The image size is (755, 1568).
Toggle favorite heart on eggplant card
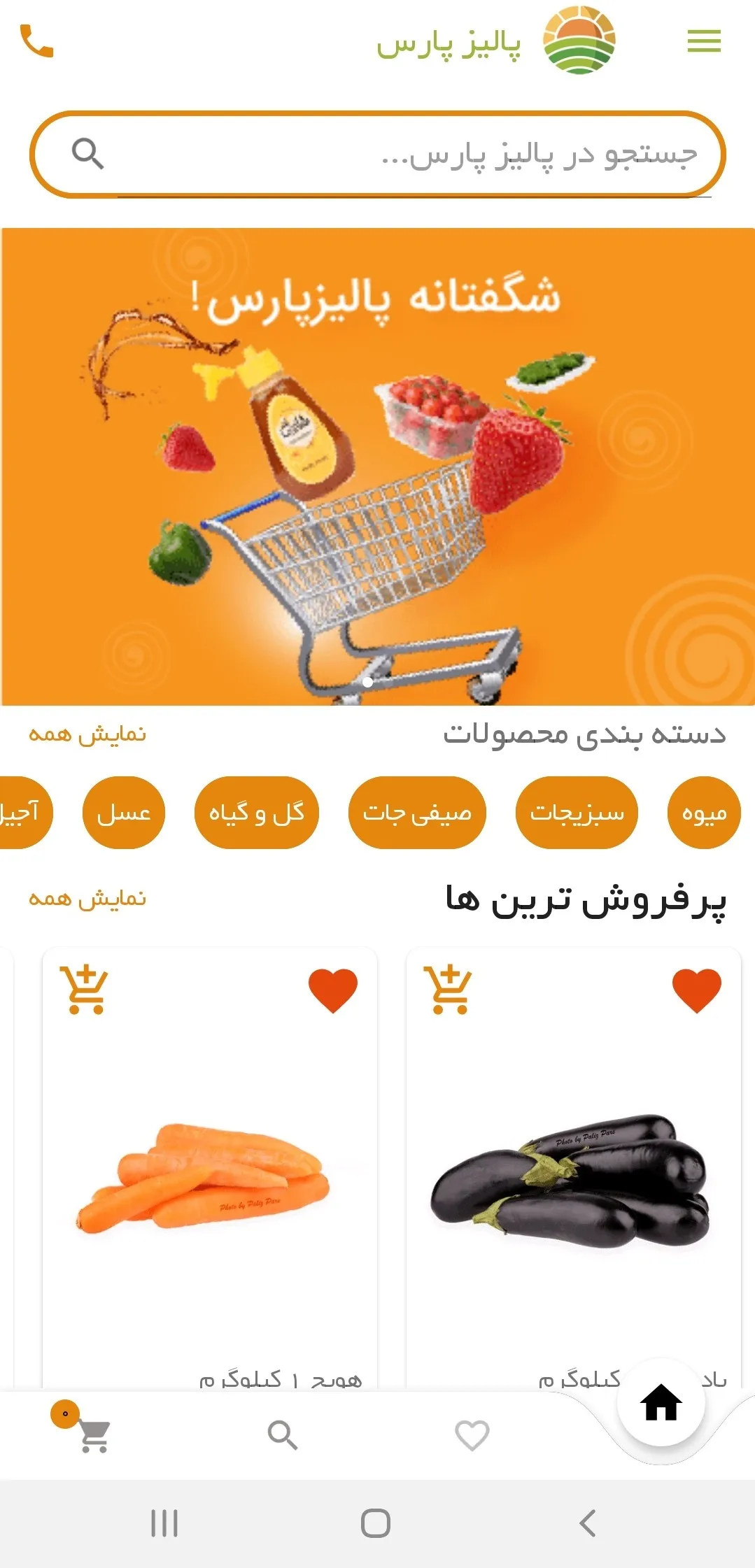(696, 990)
